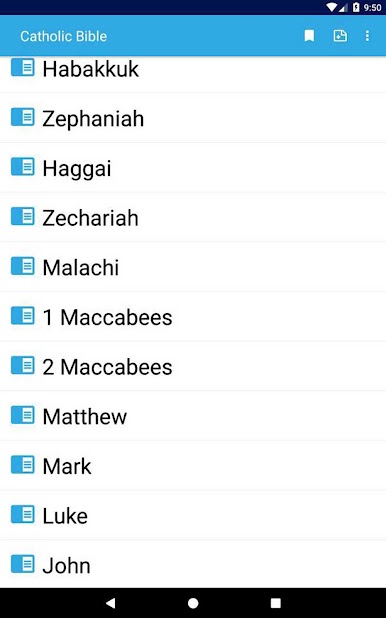Tap the system back button

(x=111, y=603)
